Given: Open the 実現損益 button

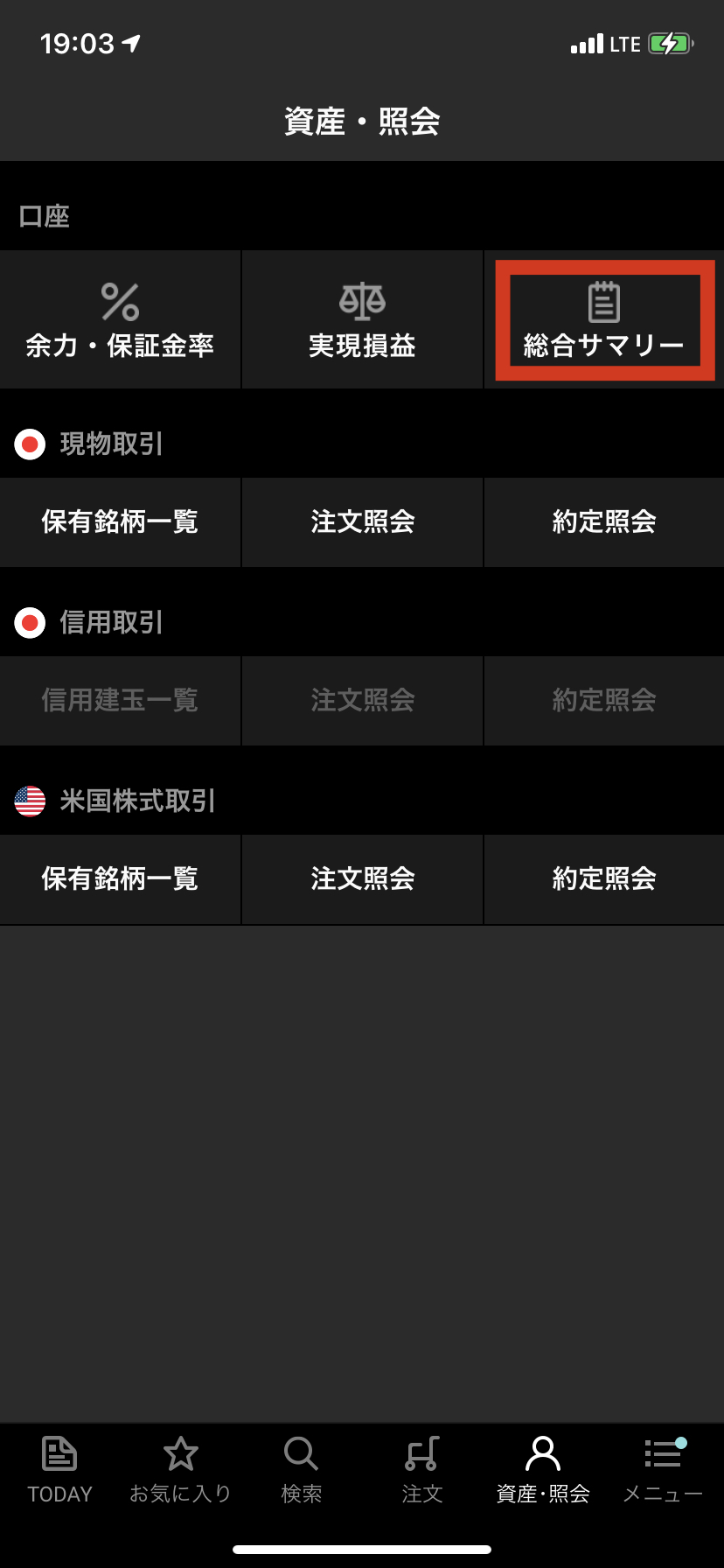Looking at the screenshot, I should click(362, 319).
